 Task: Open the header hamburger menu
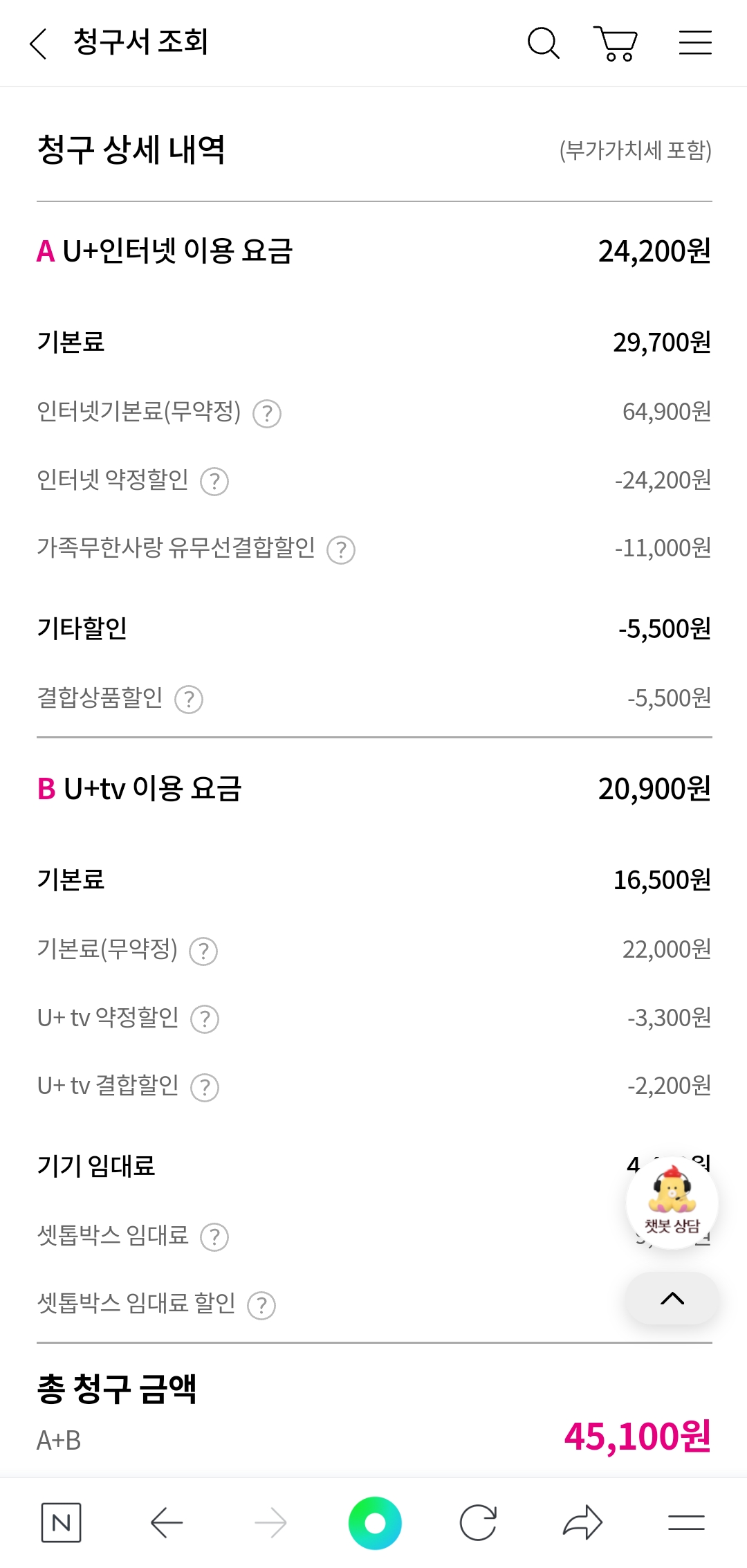[694, 43]
